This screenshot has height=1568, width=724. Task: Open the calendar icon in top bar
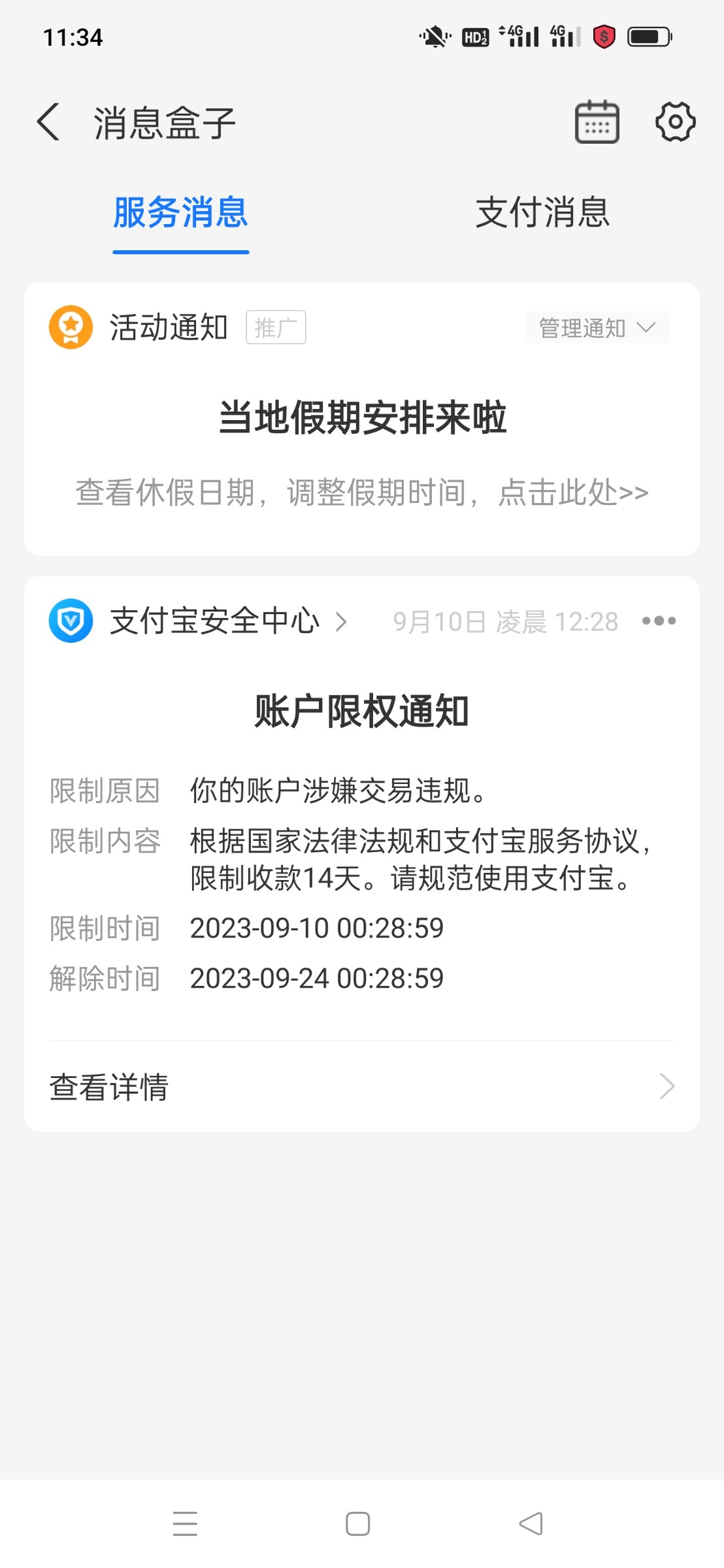point(597,121)
